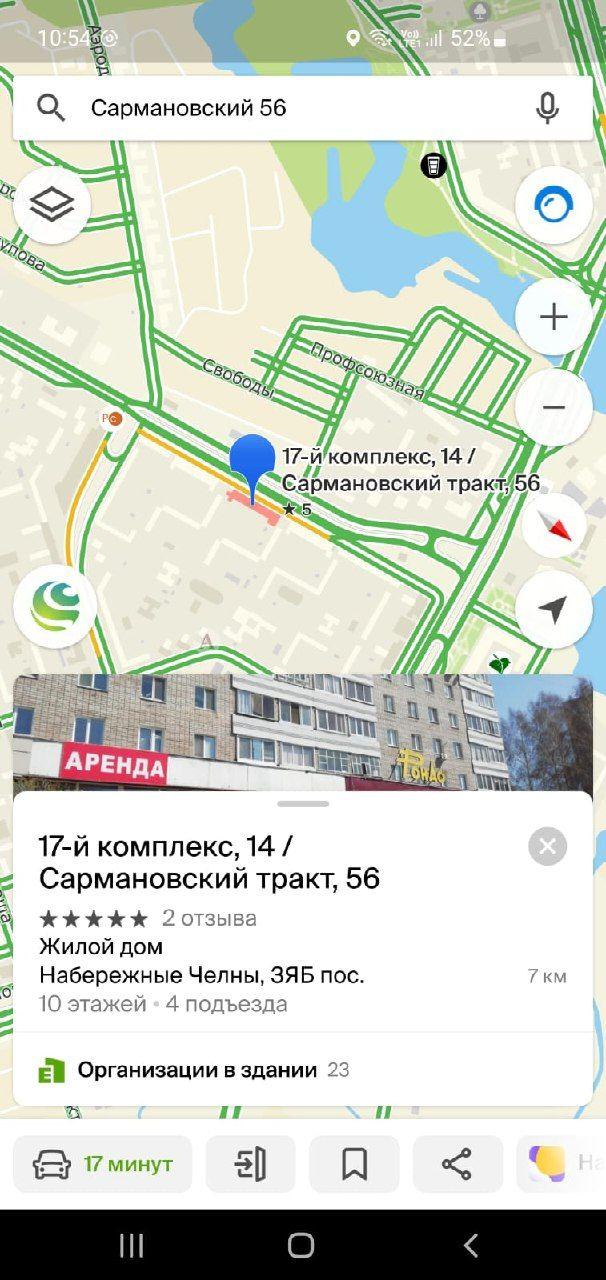Share this location
The width and height of the screenshot is (606, 1280).
457,1164
